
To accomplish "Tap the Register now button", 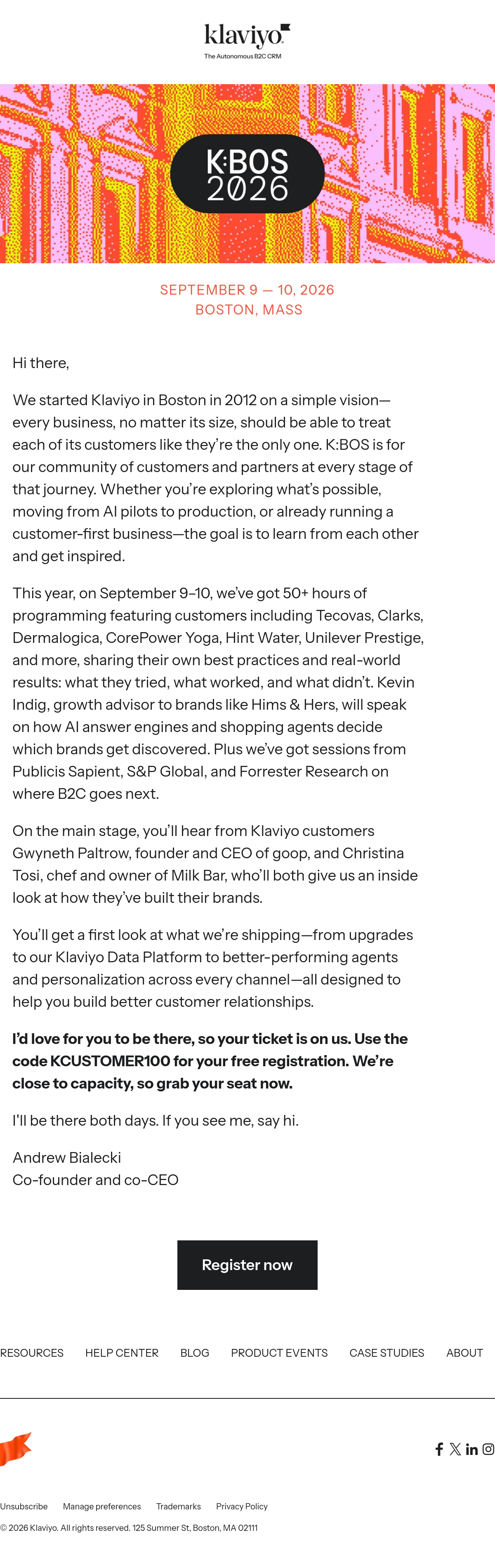I will point(247,1265).
